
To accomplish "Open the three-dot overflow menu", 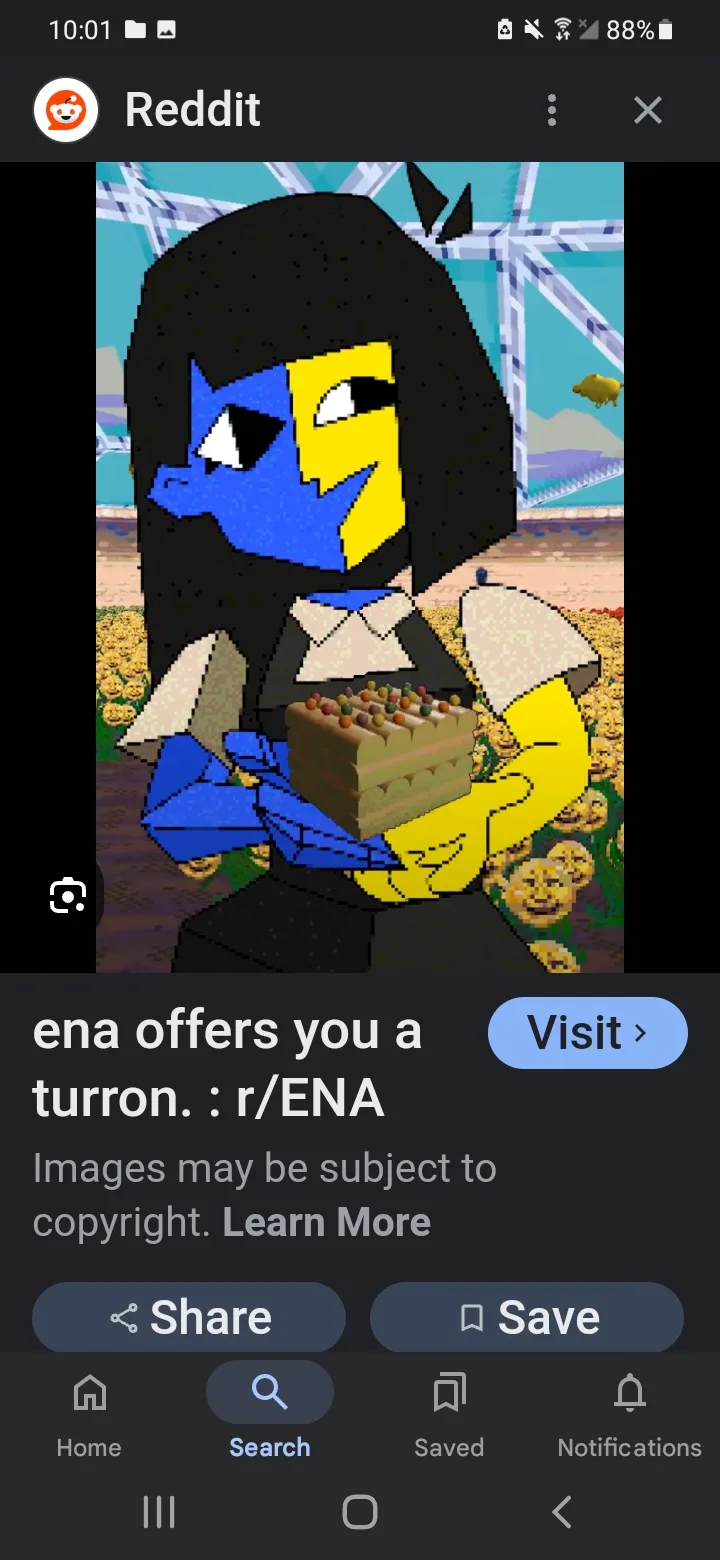I will pyautogui.click(x=552, y=110).
